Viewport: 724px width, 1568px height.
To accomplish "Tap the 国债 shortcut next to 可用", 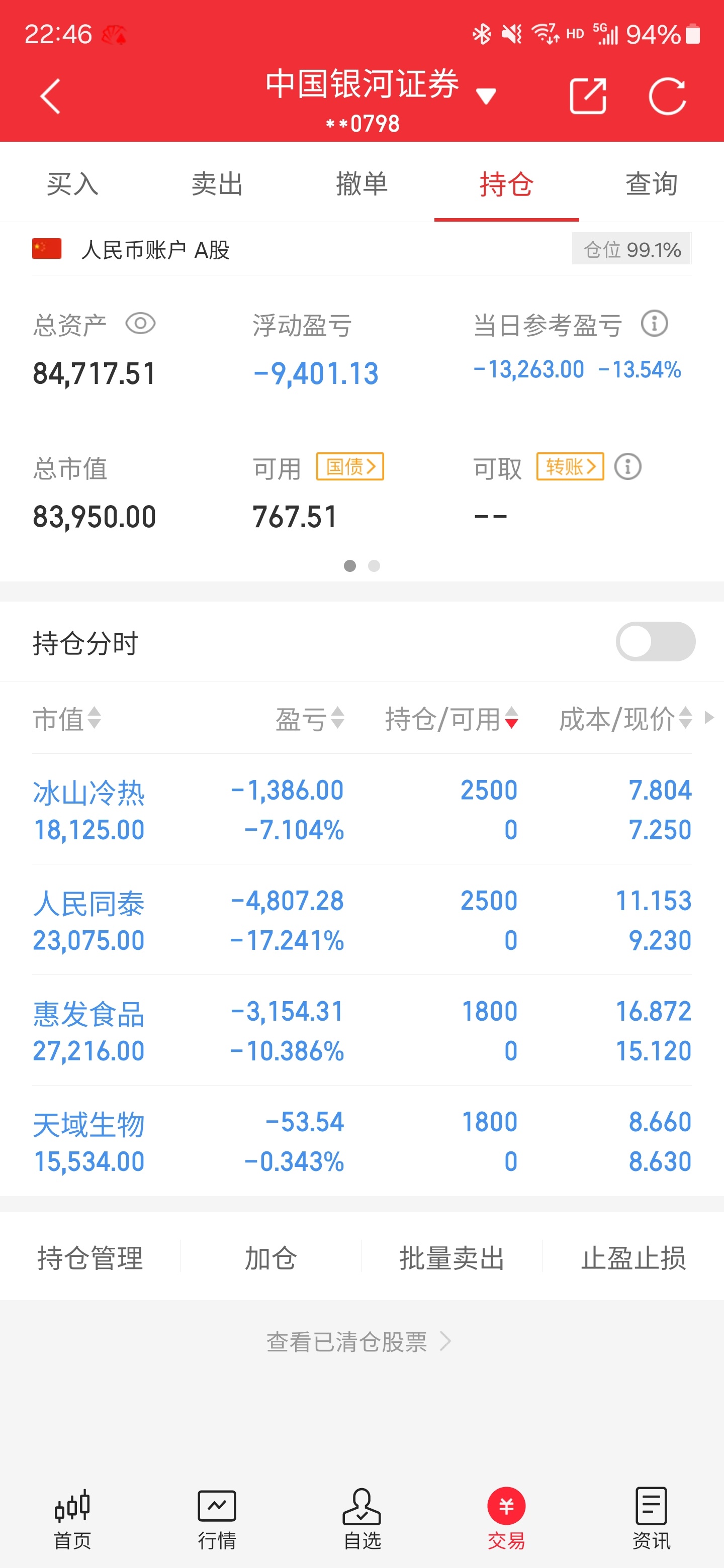I will [350, 467].
